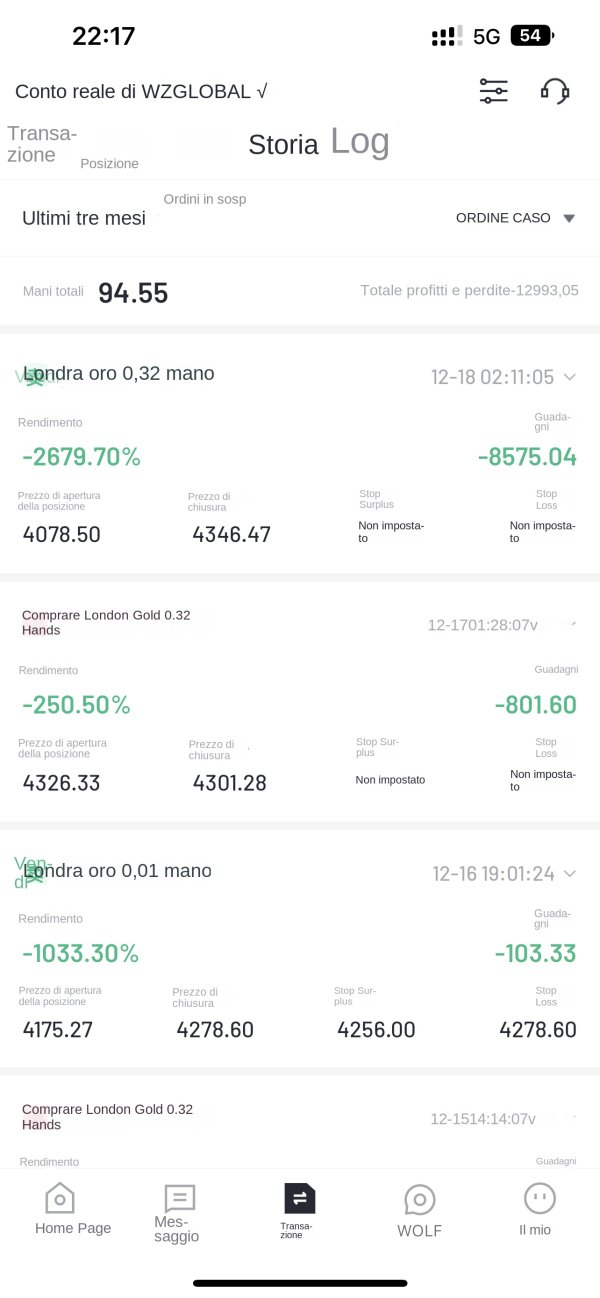Change the Ultimi tre mesi period
Image resolution: width=600 pixels, height=1298 pixels.
point(84,218)
